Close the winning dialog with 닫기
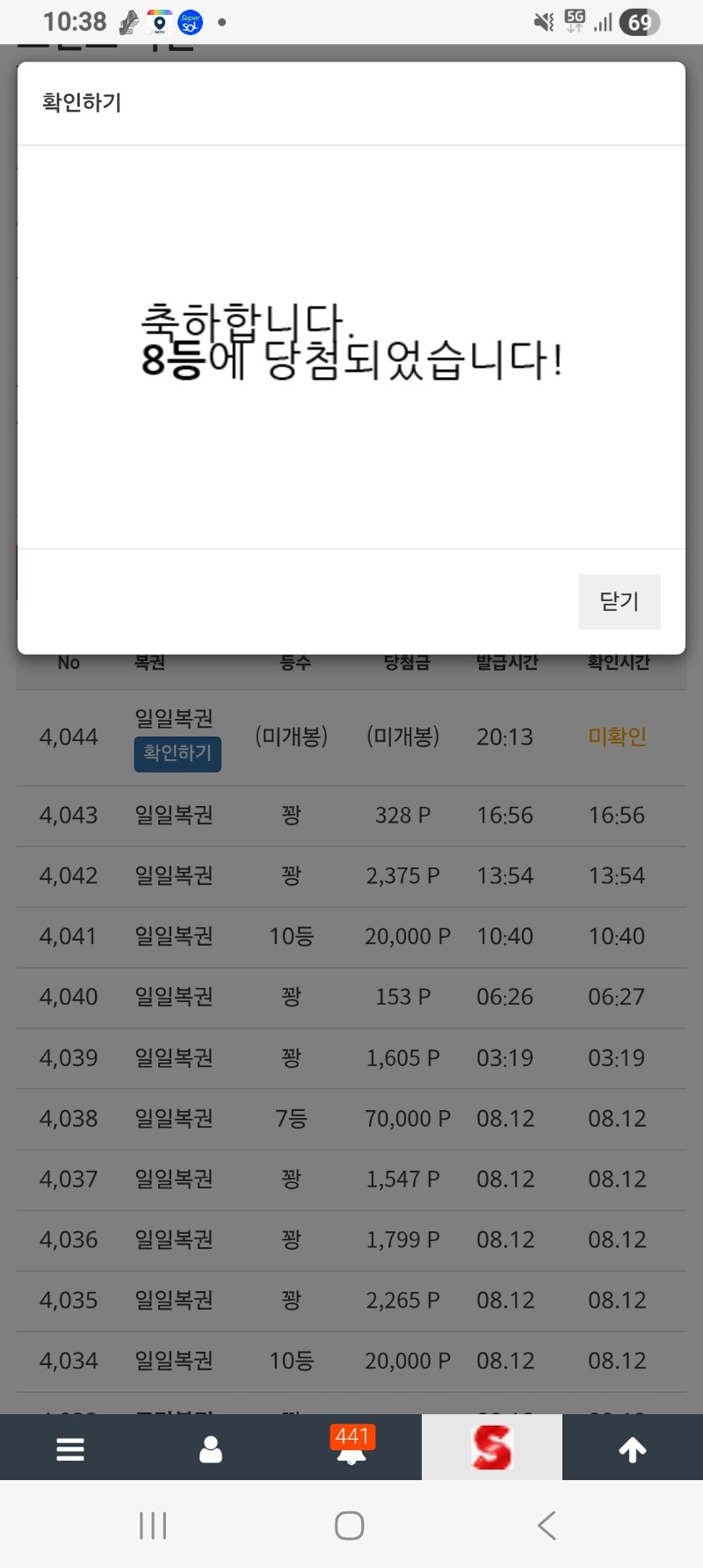Image resolution: width=703 pixels, height=1568 pixels. (x=619, y=601)
